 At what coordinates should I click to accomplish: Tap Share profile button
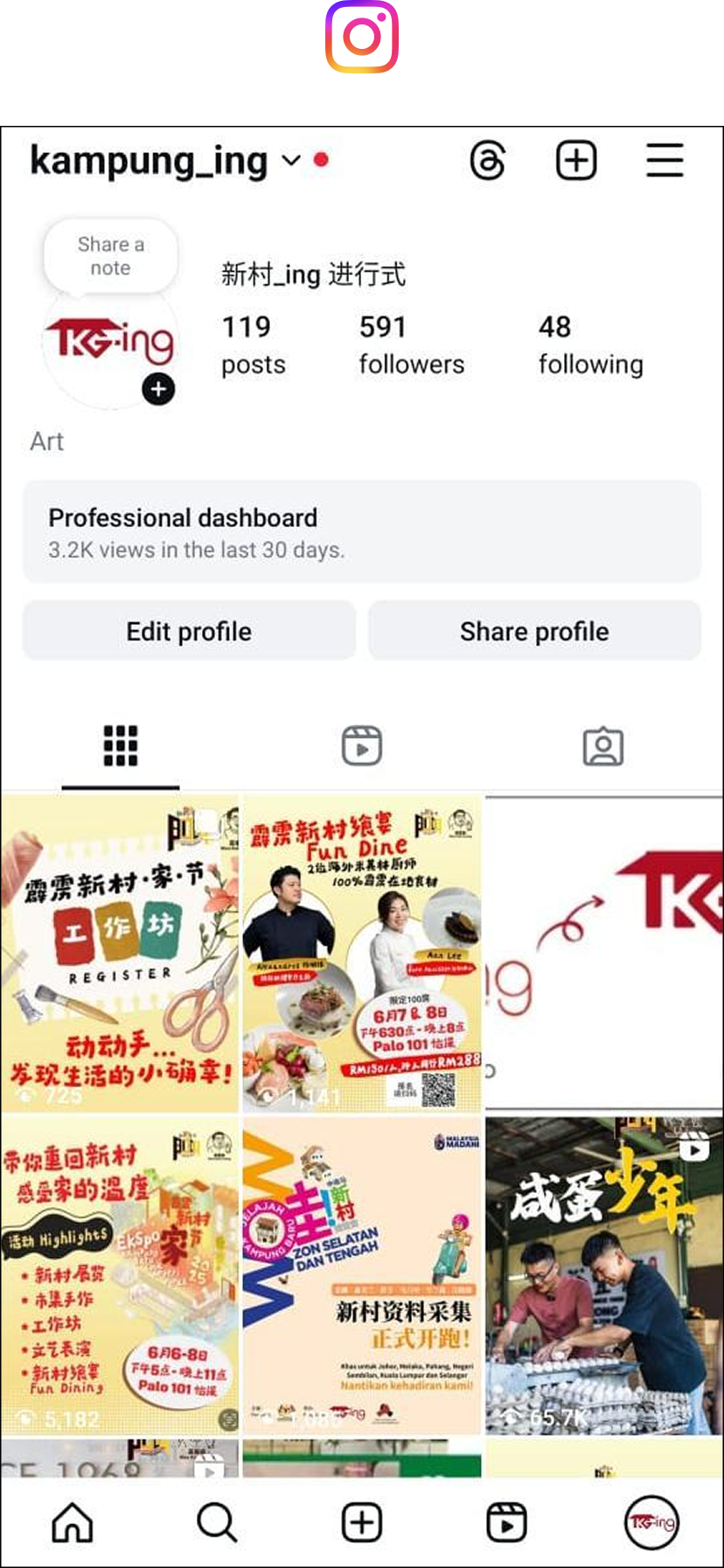coord(534,631)
